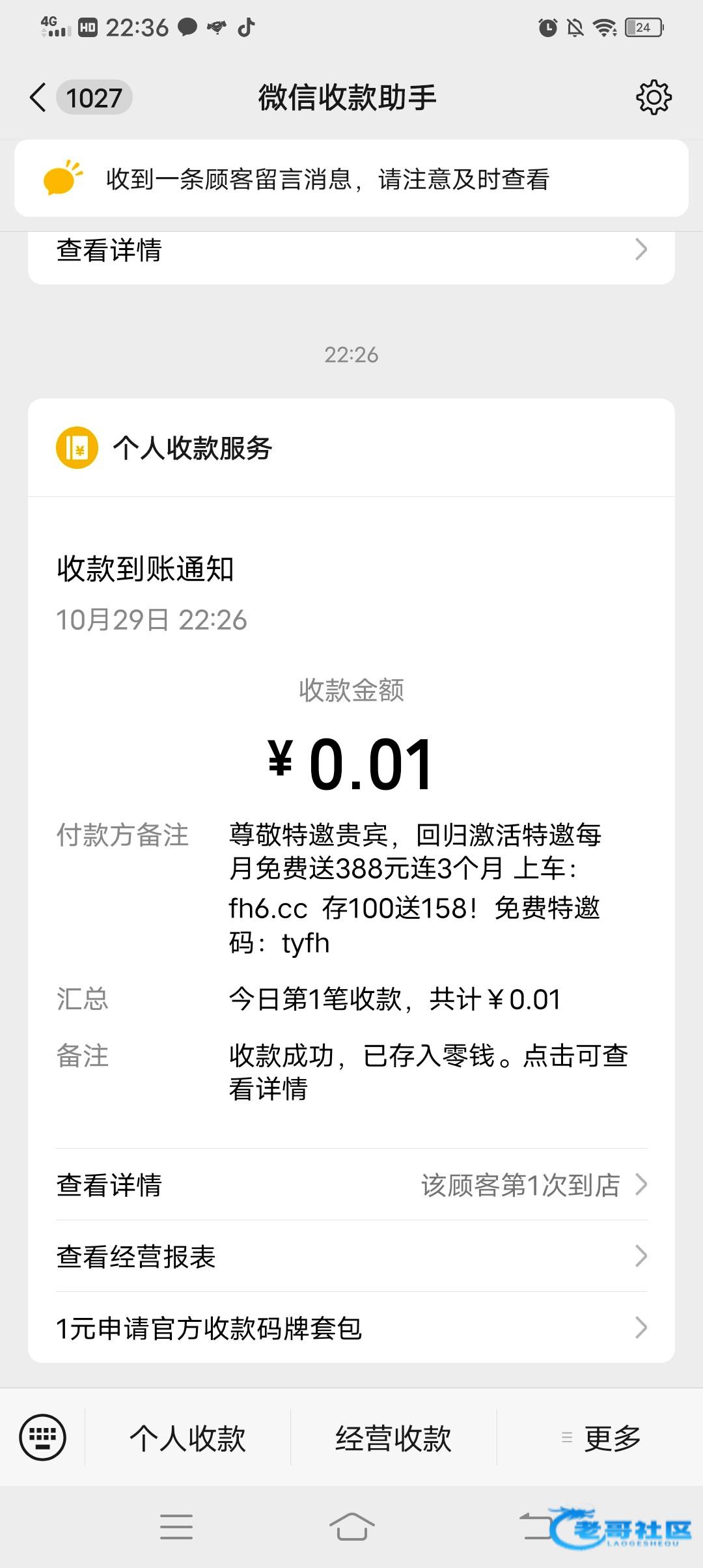Open 查看详情 with 该顾客第1次到店
The height and width of the screenshot is (1568, 703).
[351, 1185]
